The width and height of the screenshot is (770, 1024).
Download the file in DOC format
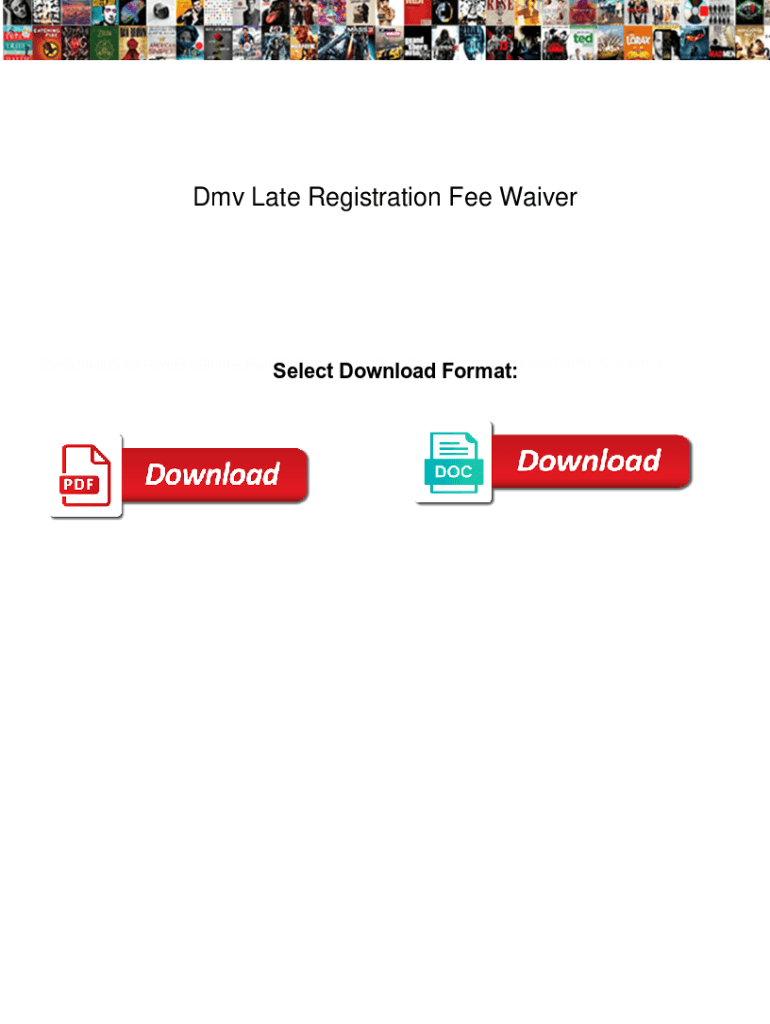pyautogui.click(x=592, y=461)
